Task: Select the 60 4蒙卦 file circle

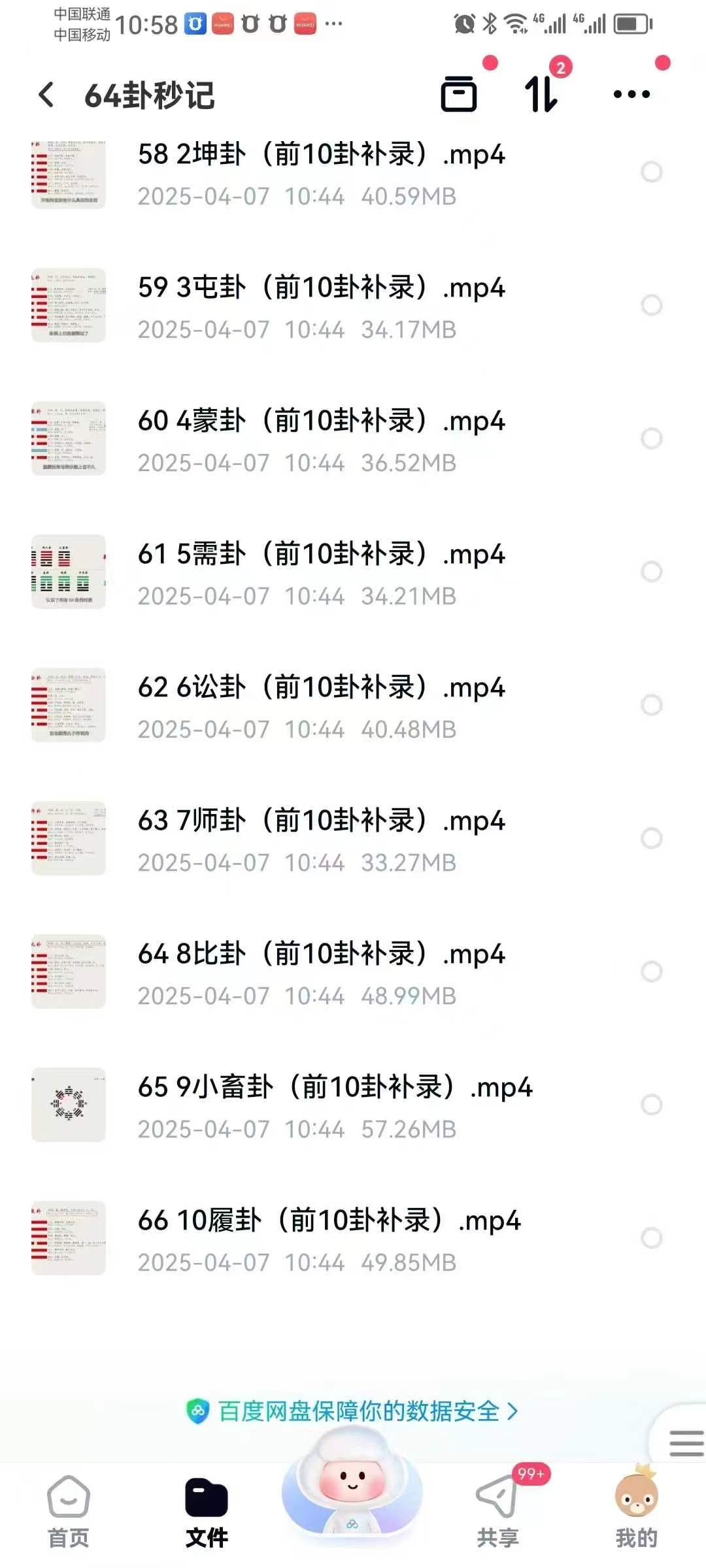Action: (652, 438)
